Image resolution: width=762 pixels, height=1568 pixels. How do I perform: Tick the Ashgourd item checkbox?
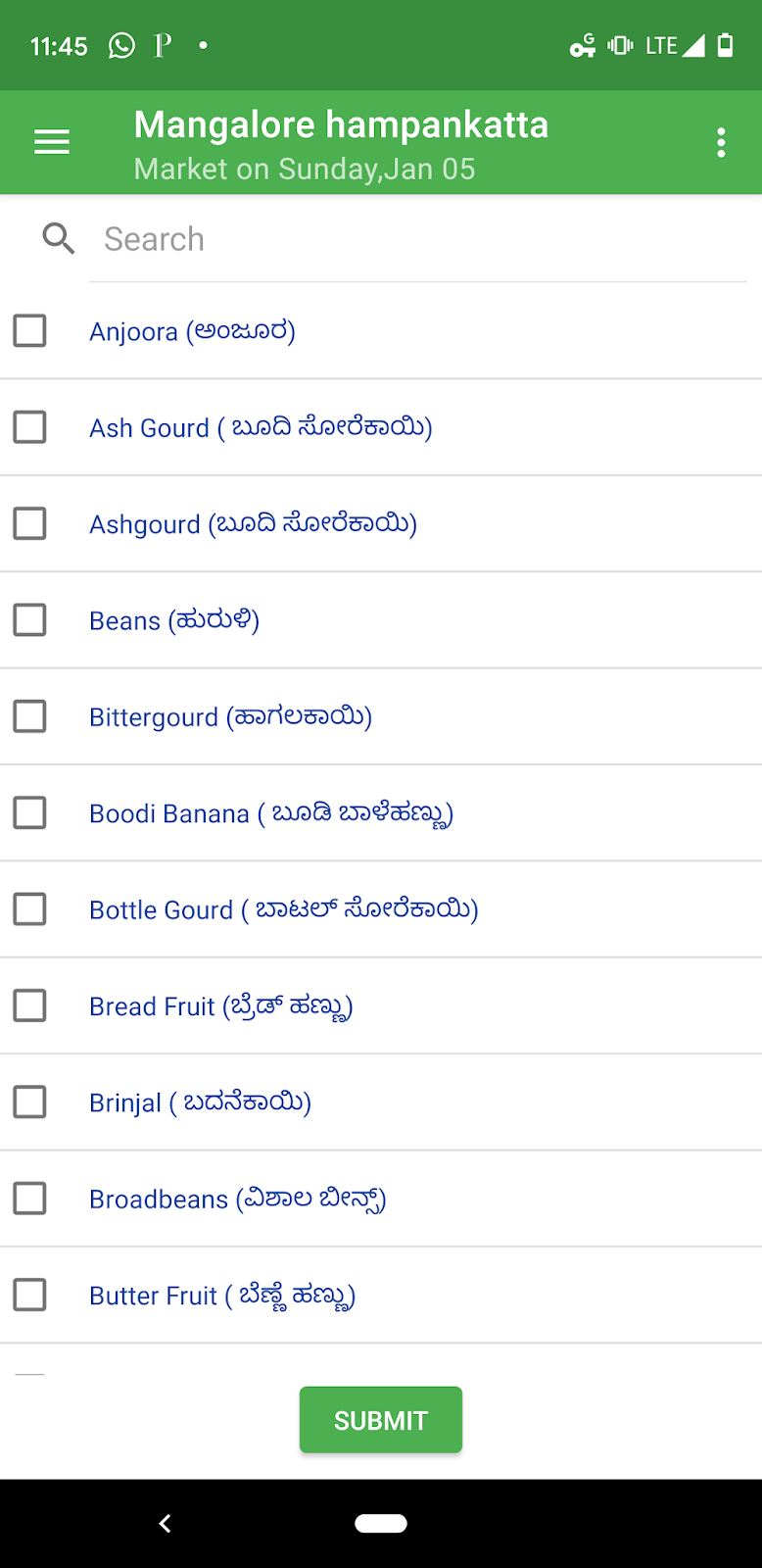coord(29,523)
